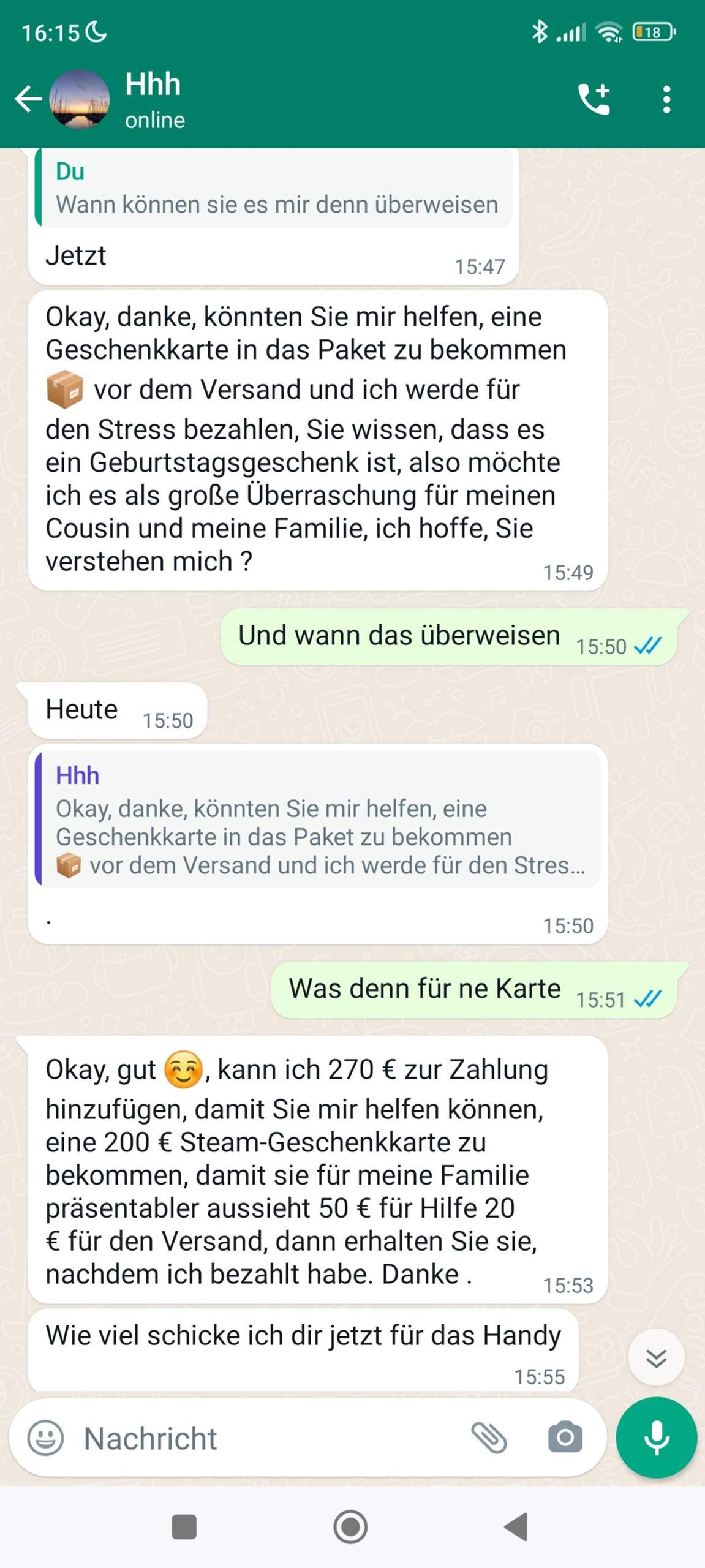Image resolution: width=705 pixels, height=1568 pixels.
Task: Attach a file with the paperclip
Action: point(489,1438)
